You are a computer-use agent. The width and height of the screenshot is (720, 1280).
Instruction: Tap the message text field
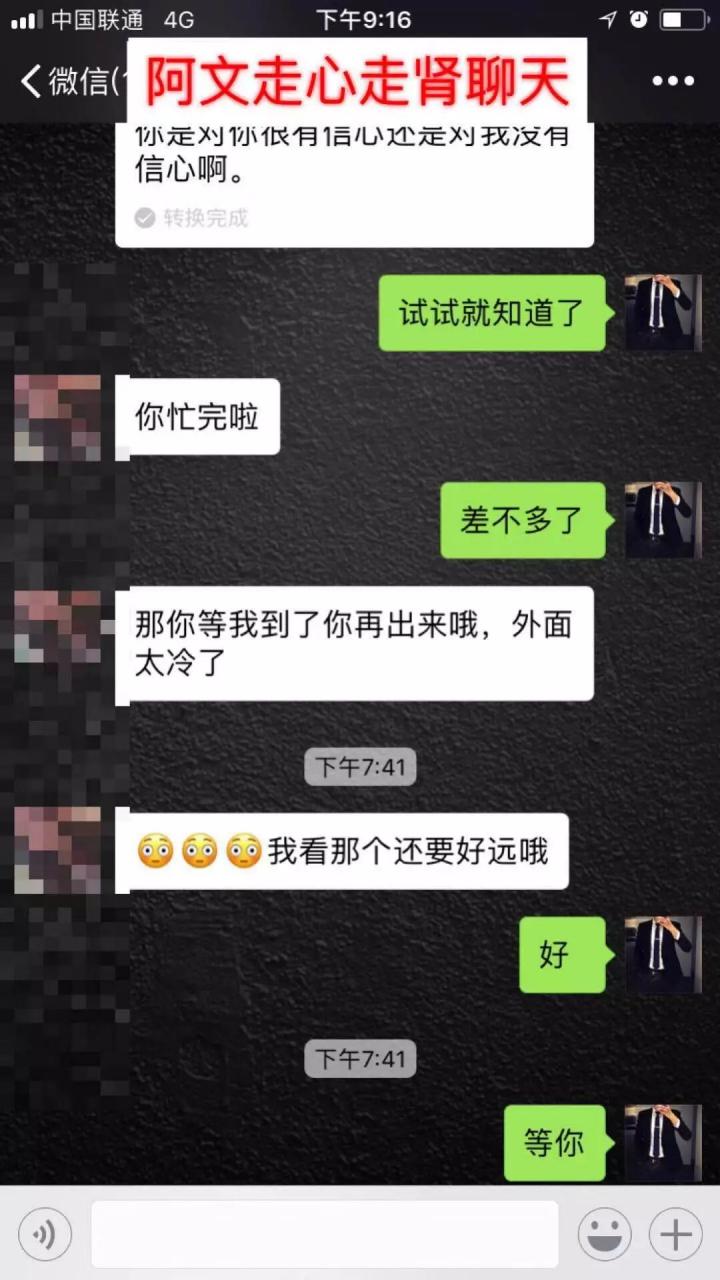tap(324, 1234)
